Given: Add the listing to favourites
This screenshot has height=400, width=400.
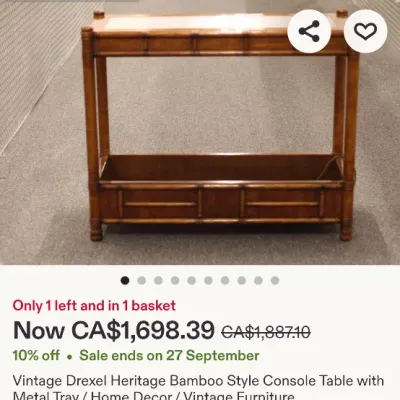Looking at the screenshot, I should [366, 31].
